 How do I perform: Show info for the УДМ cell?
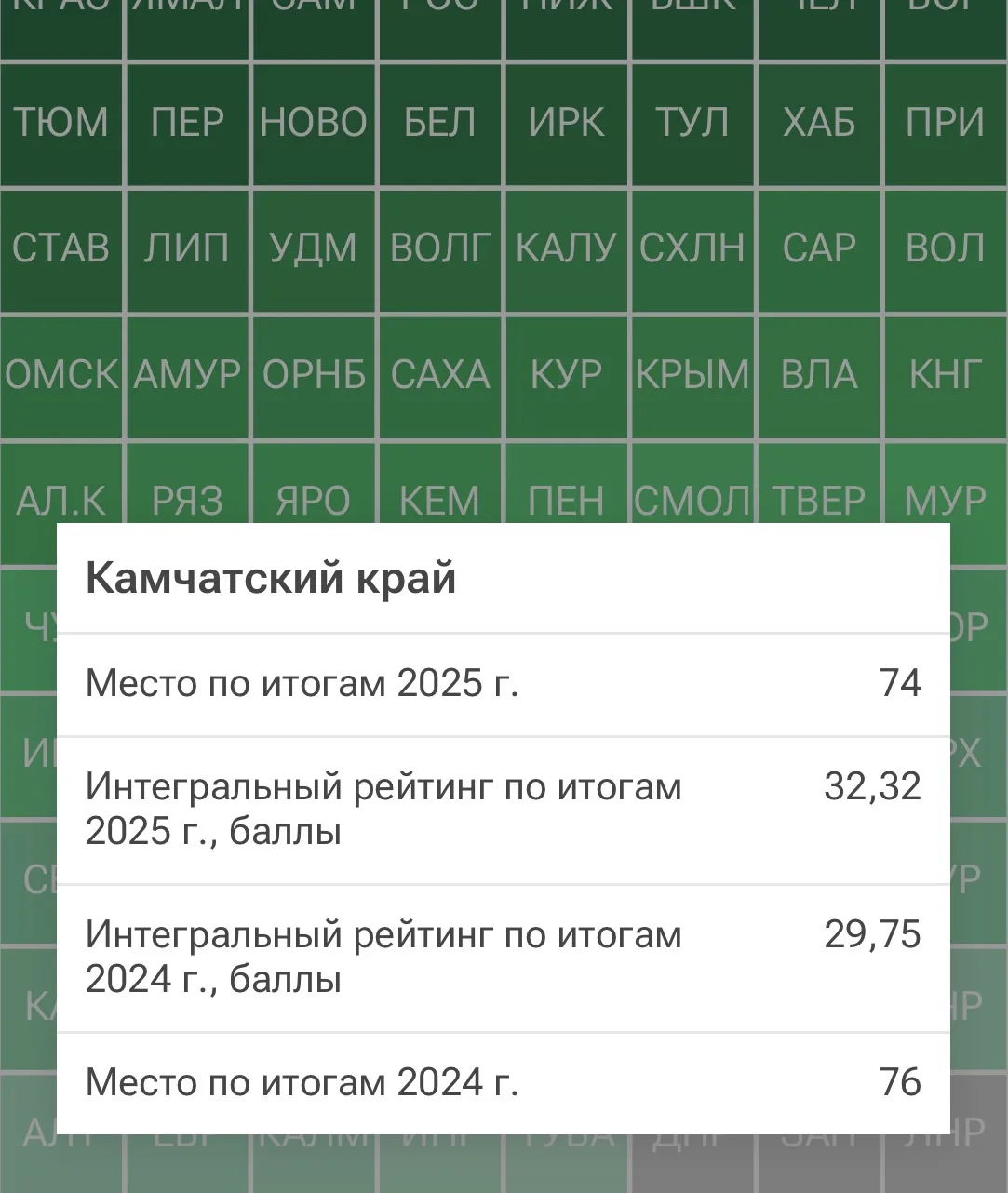coord(314,250)
